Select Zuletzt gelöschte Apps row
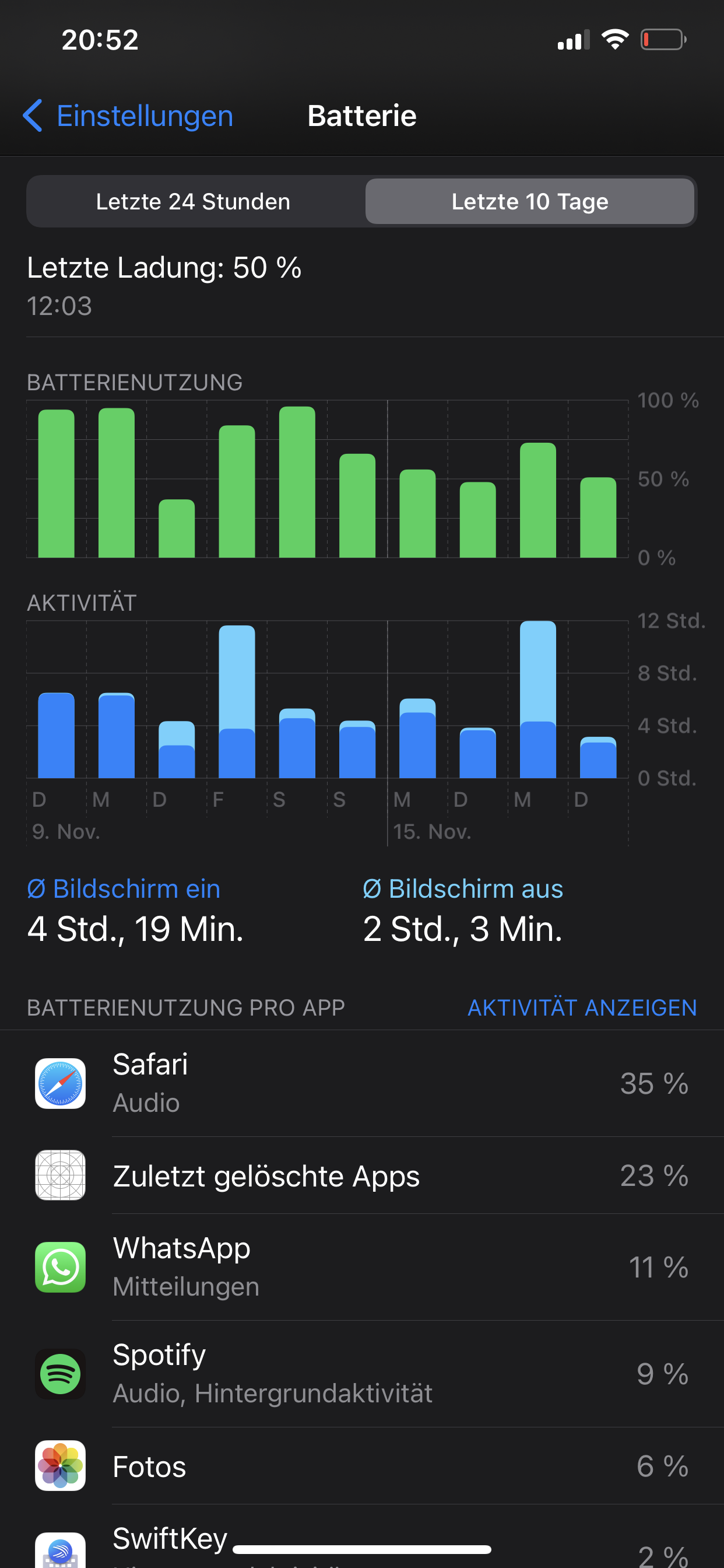The image size is (724, 1568). [361, 1175]
